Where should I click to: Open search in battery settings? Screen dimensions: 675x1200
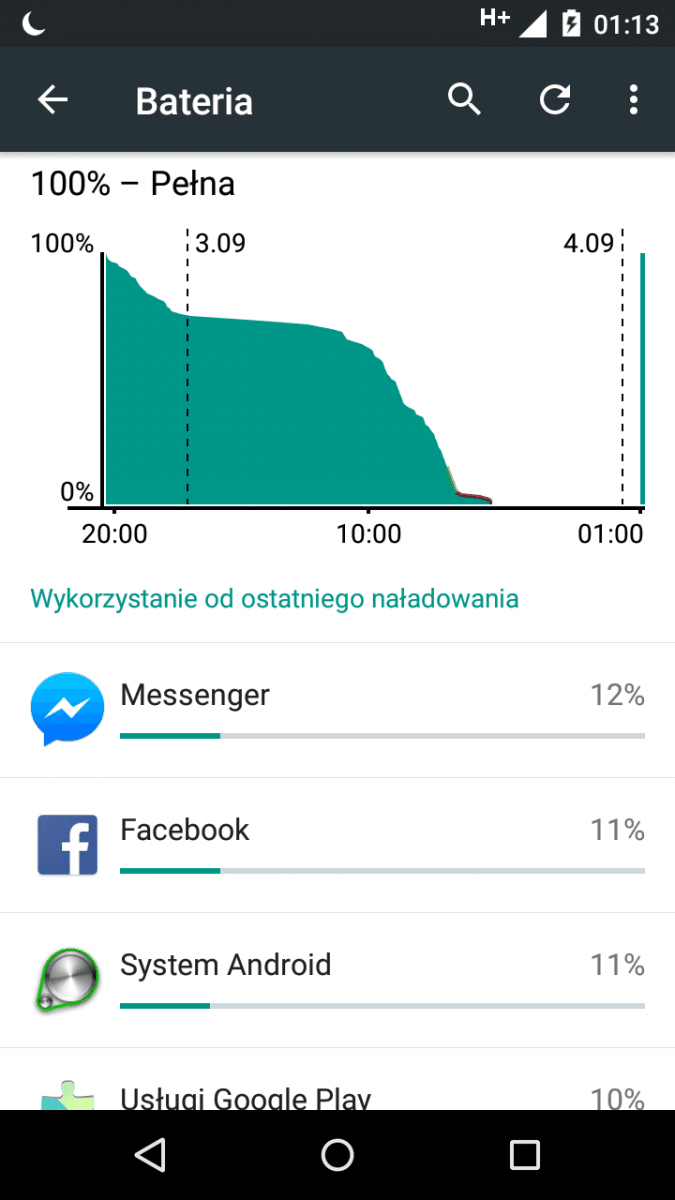pos(464,100)
